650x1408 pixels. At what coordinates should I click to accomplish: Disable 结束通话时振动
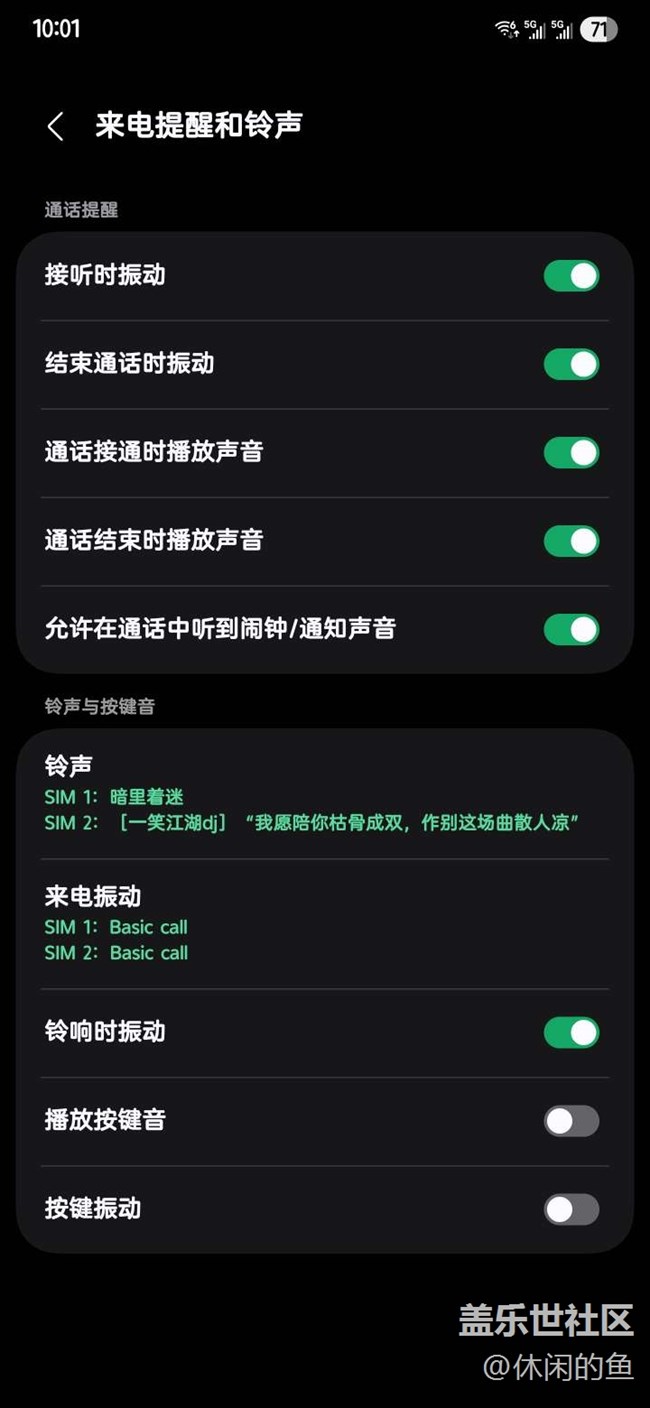click(x=571, y=364)
